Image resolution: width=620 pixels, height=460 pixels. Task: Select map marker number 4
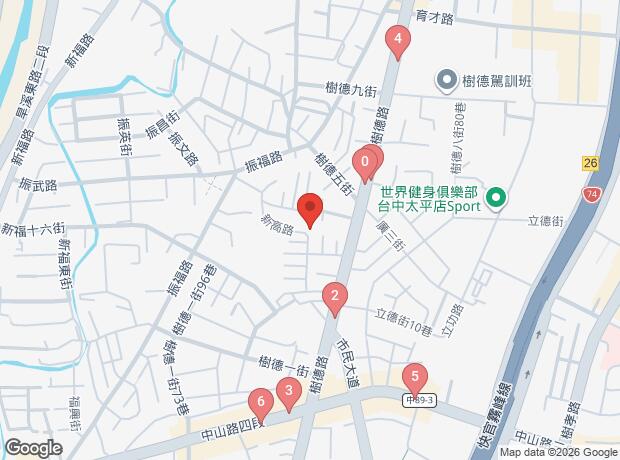coord(398,40)
